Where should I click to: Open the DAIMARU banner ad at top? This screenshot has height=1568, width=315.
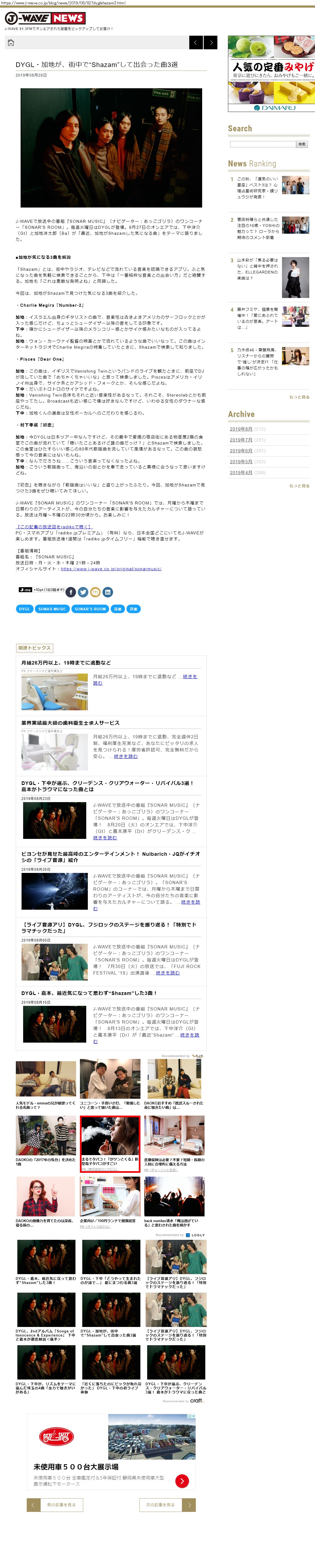click(271, 73)
